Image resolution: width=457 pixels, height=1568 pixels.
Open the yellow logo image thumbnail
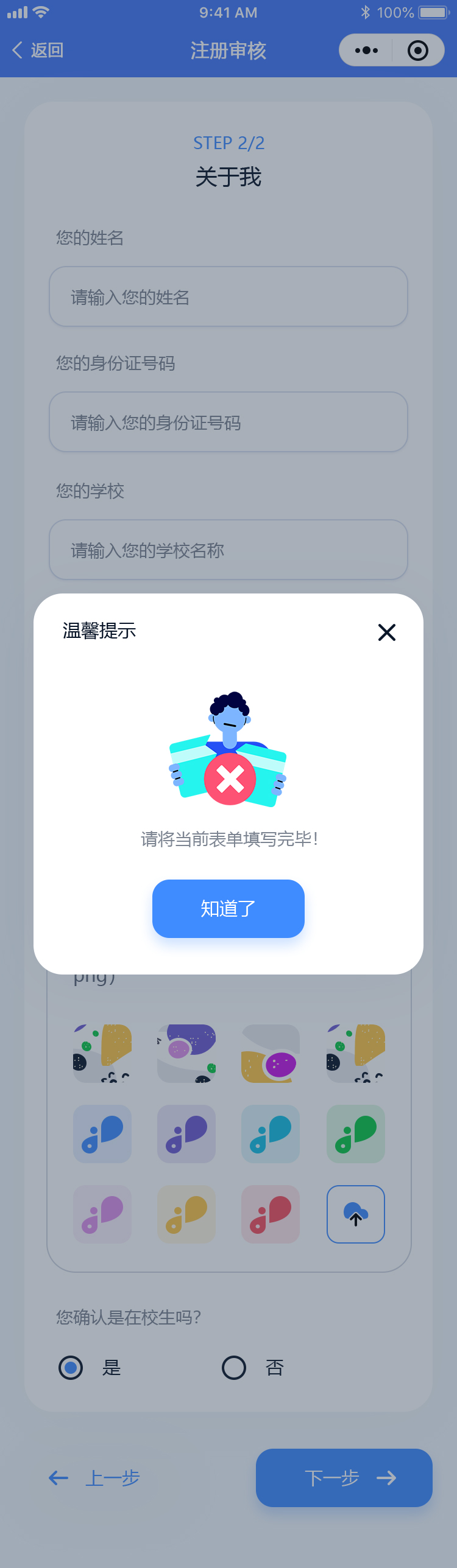click(x=186, y=1214)
